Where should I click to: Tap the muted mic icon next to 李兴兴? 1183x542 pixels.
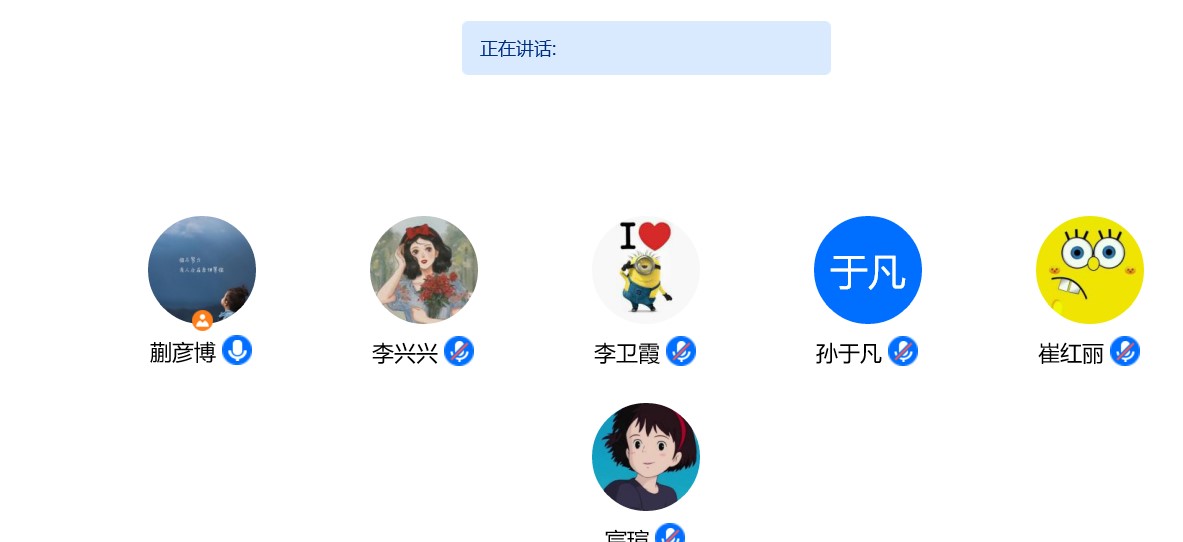[x=459, y=351]
